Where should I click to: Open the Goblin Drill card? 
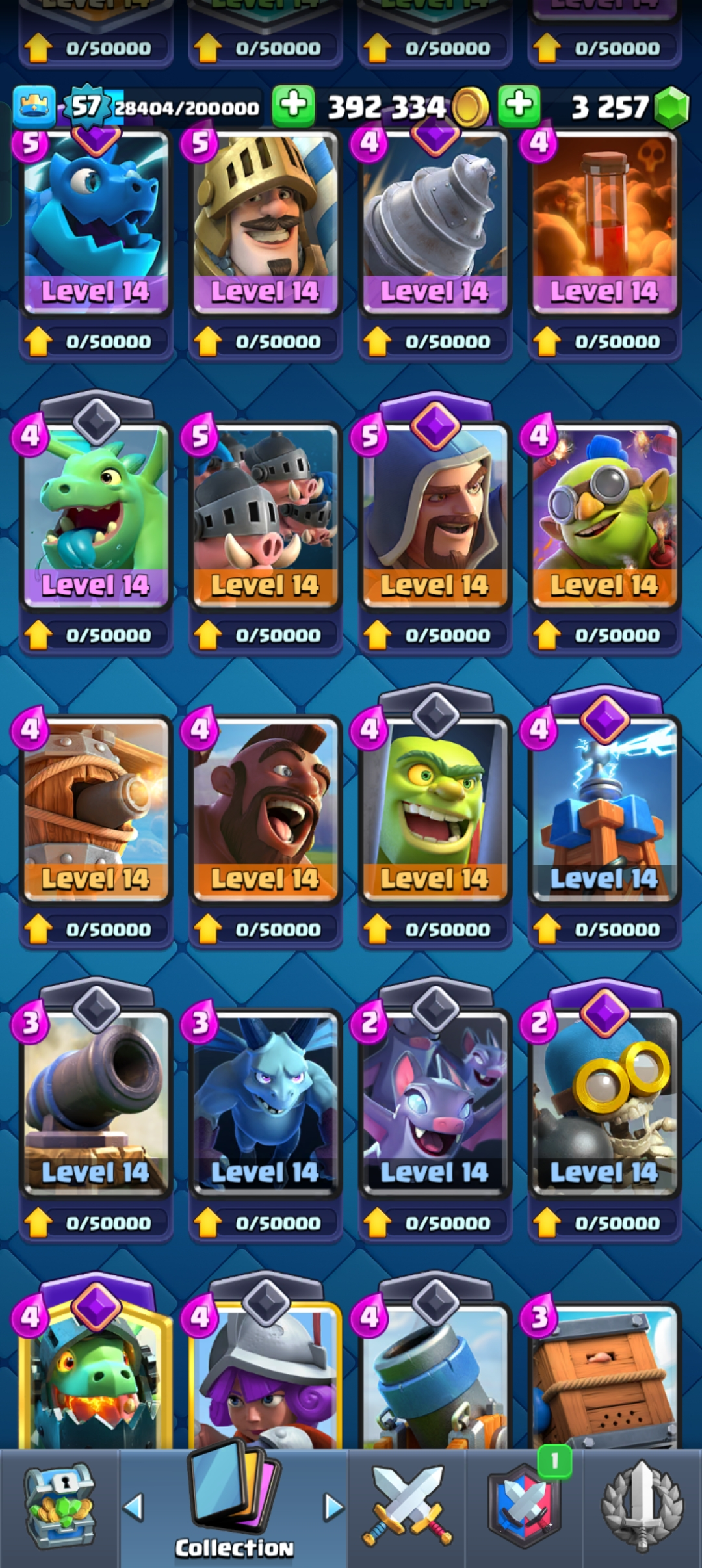435,221
